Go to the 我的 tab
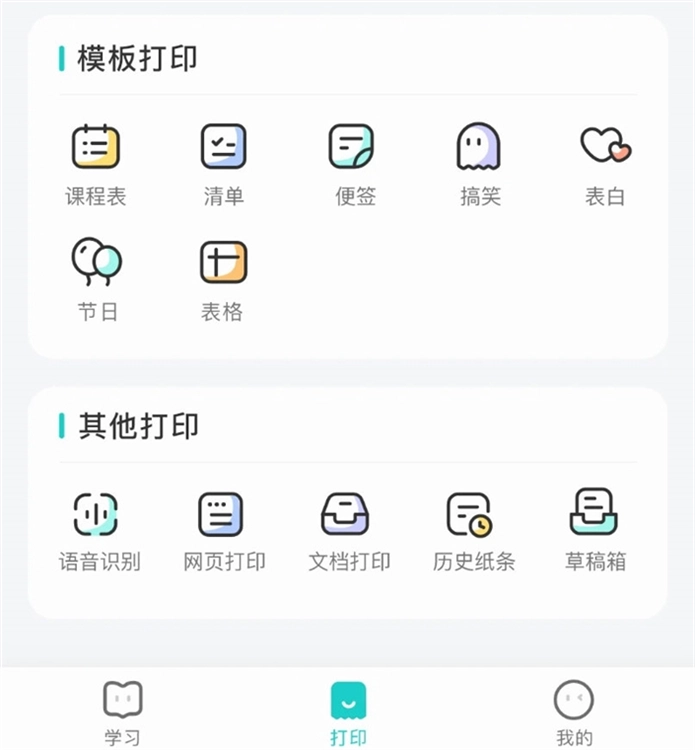 [574, 710]
